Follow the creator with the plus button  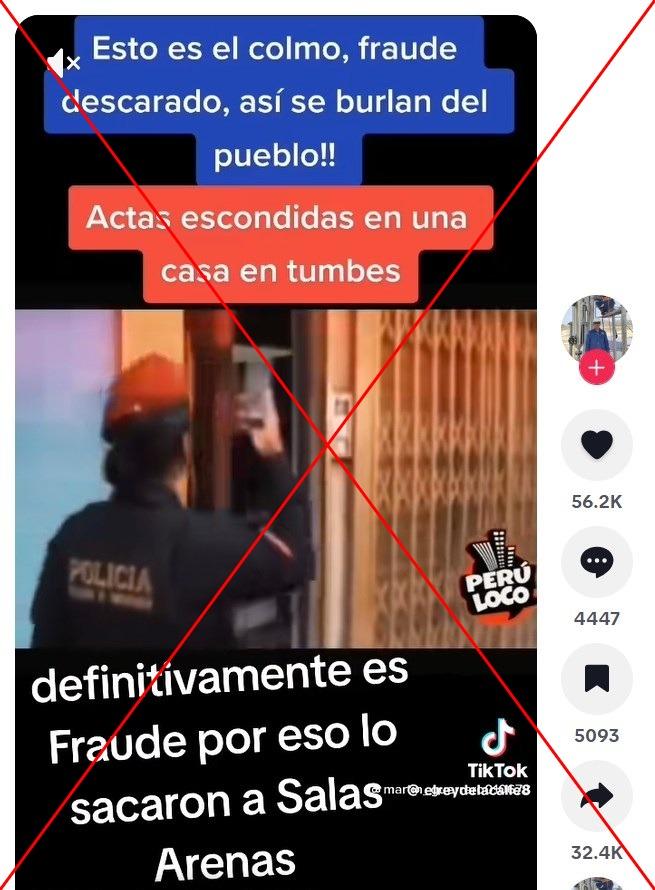[597, 369]
